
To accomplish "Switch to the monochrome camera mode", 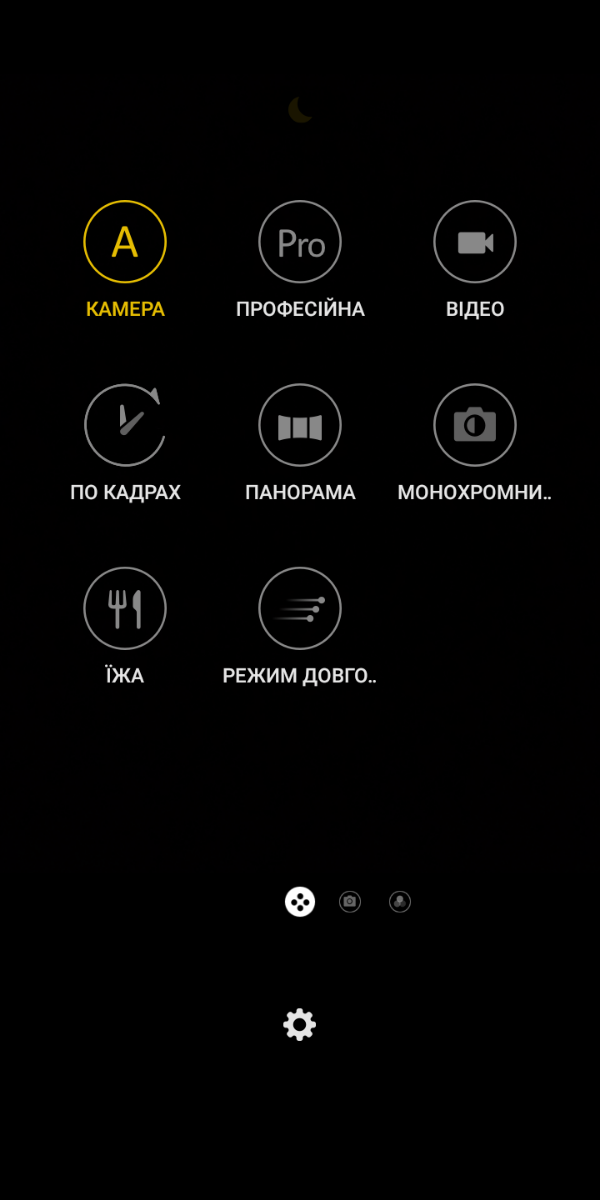I will (x=475, y=425).
